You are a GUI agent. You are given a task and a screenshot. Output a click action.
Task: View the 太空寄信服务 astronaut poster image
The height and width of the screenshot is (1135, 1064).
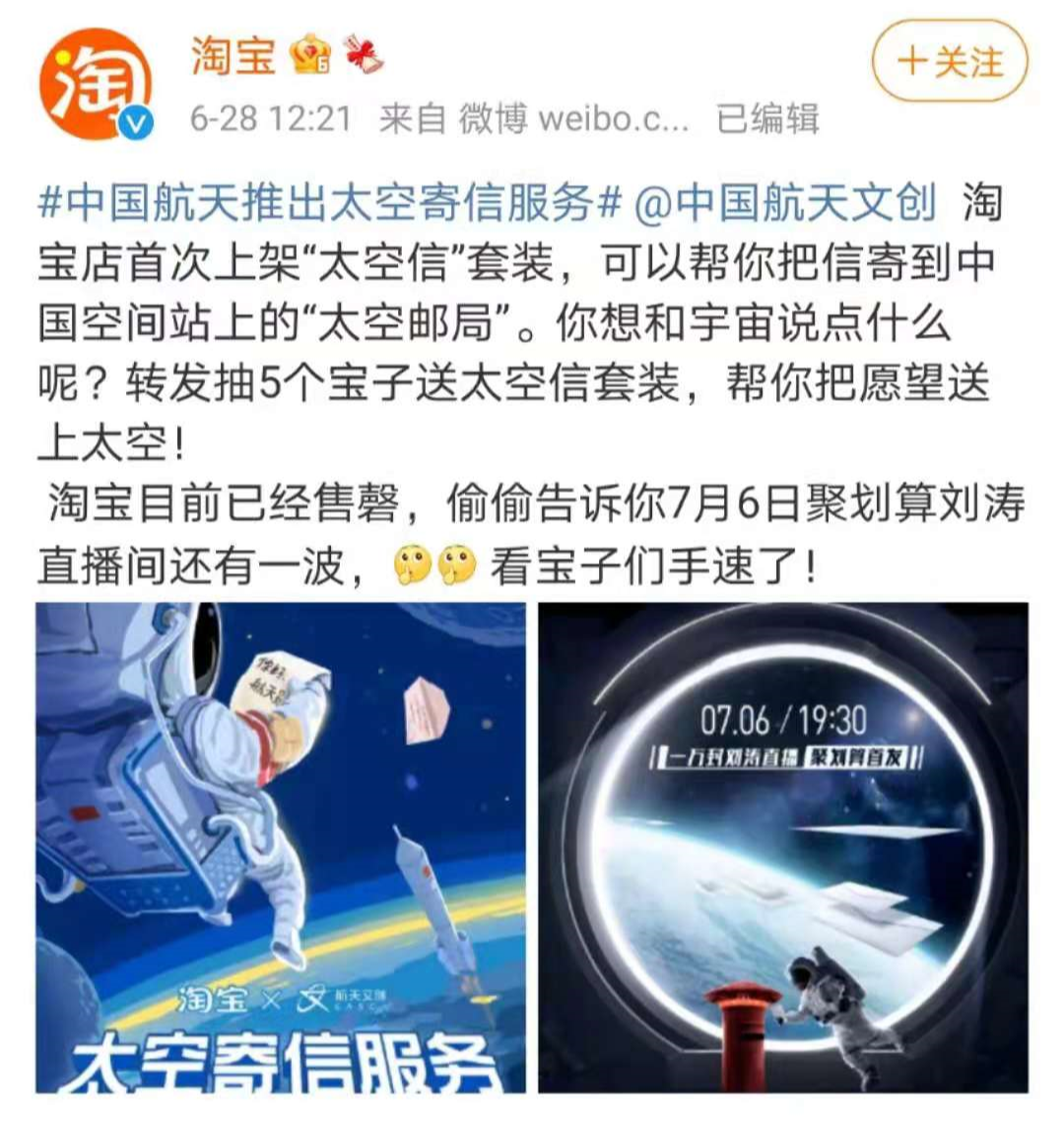click(281, 847)
